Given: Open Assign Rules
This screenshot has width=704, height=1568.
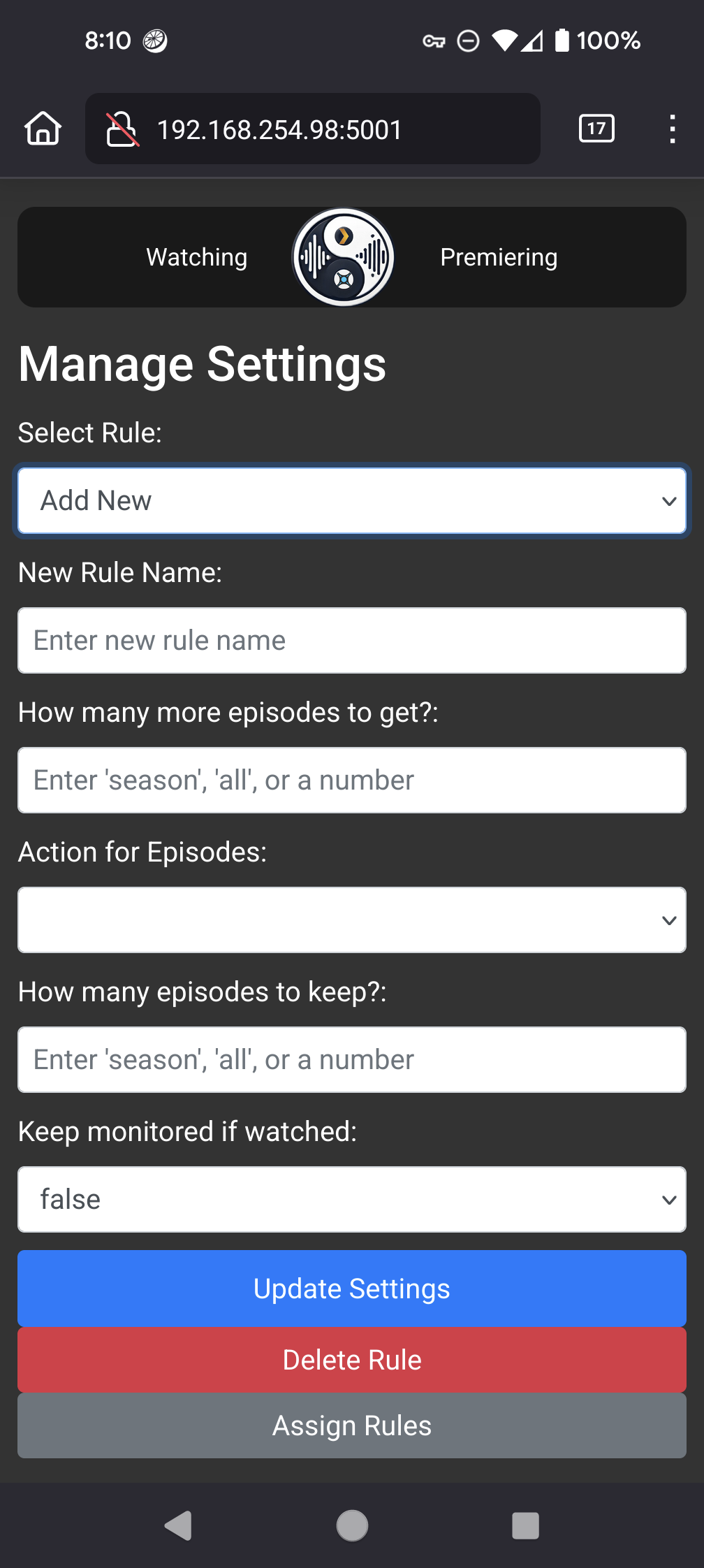Looking at the screenshot, I should [x=352, y=1425].
